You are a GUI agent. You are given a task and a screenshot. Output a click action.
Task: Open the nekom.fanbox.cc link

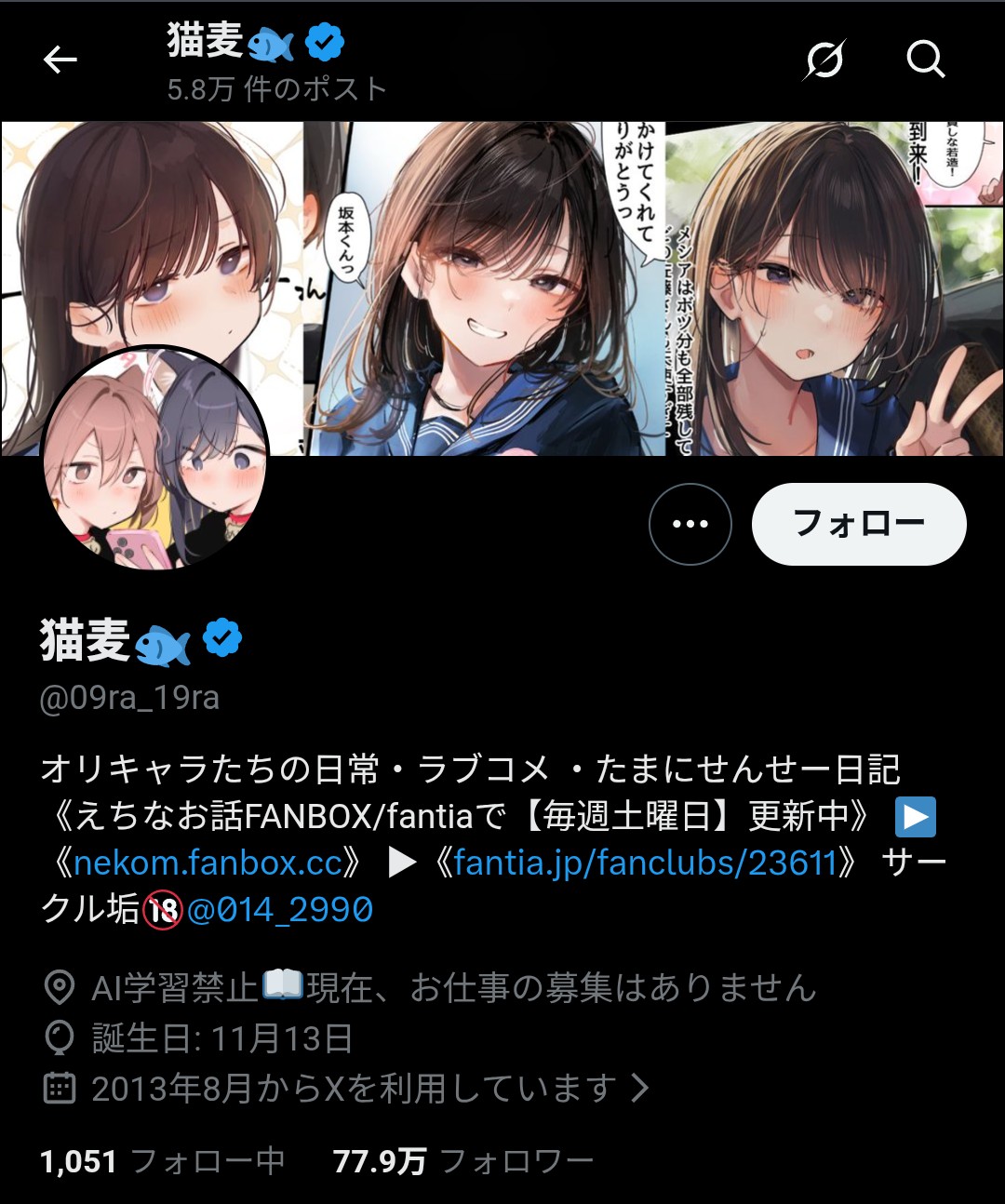point(208,863)
